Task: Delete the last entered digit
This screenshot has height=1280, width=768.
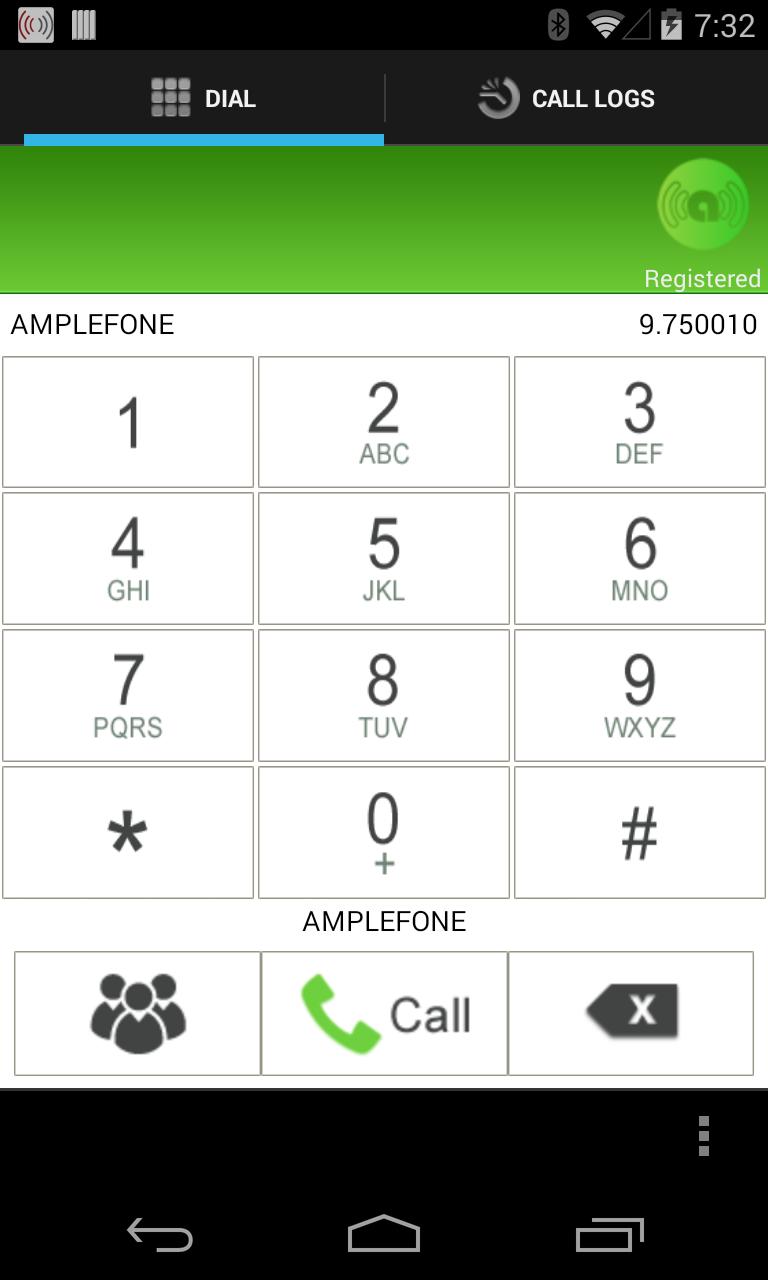Action: (x=631, y=1013)
